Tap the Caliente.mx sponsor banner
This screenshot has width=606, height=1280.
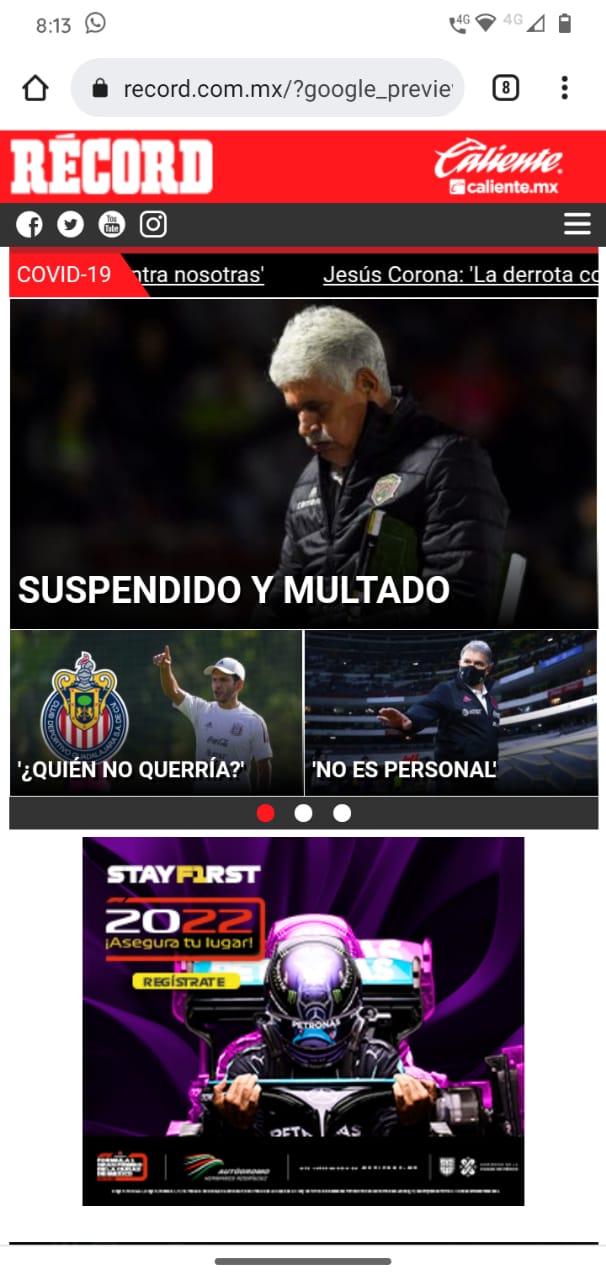[x=498, y=167]
